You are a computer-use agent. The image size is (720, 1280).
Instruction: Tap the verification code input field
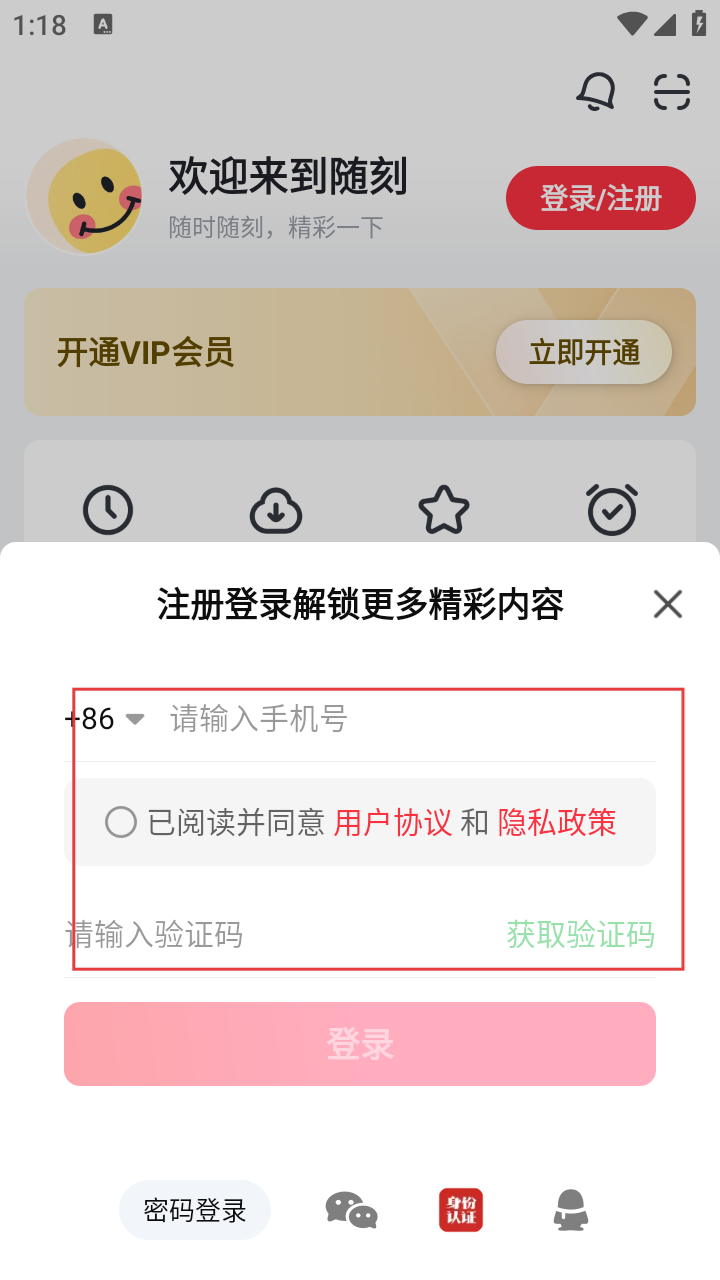pyautogui.click(x=270, y=935)
